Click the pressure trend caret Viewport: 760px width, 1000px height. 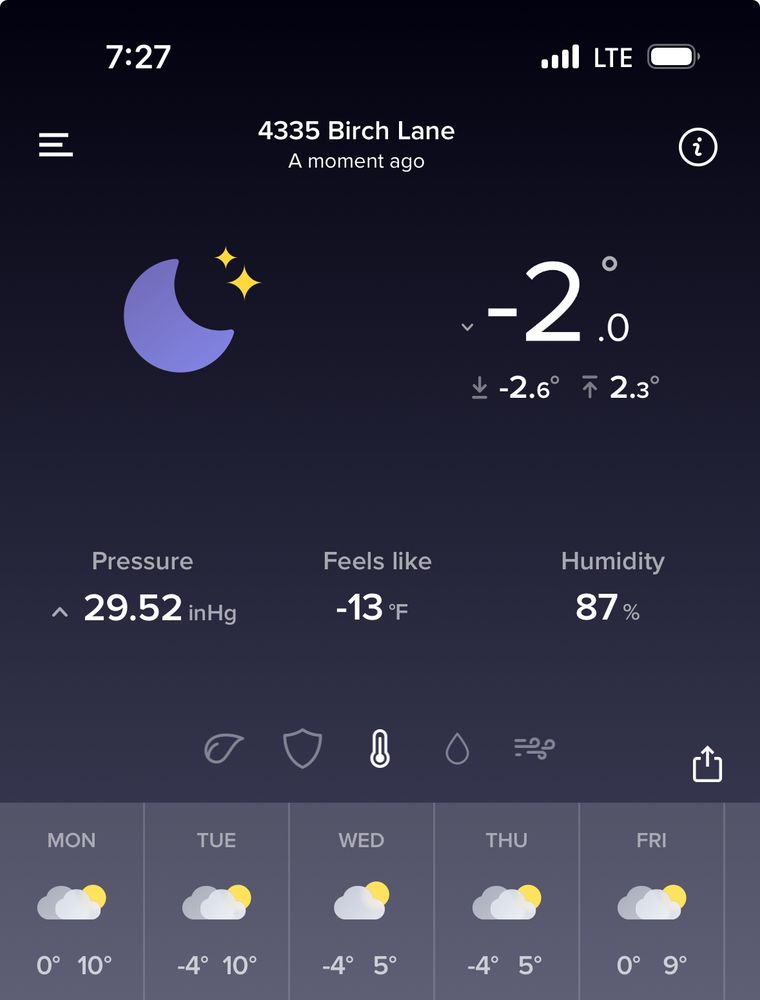click(59, 611)
